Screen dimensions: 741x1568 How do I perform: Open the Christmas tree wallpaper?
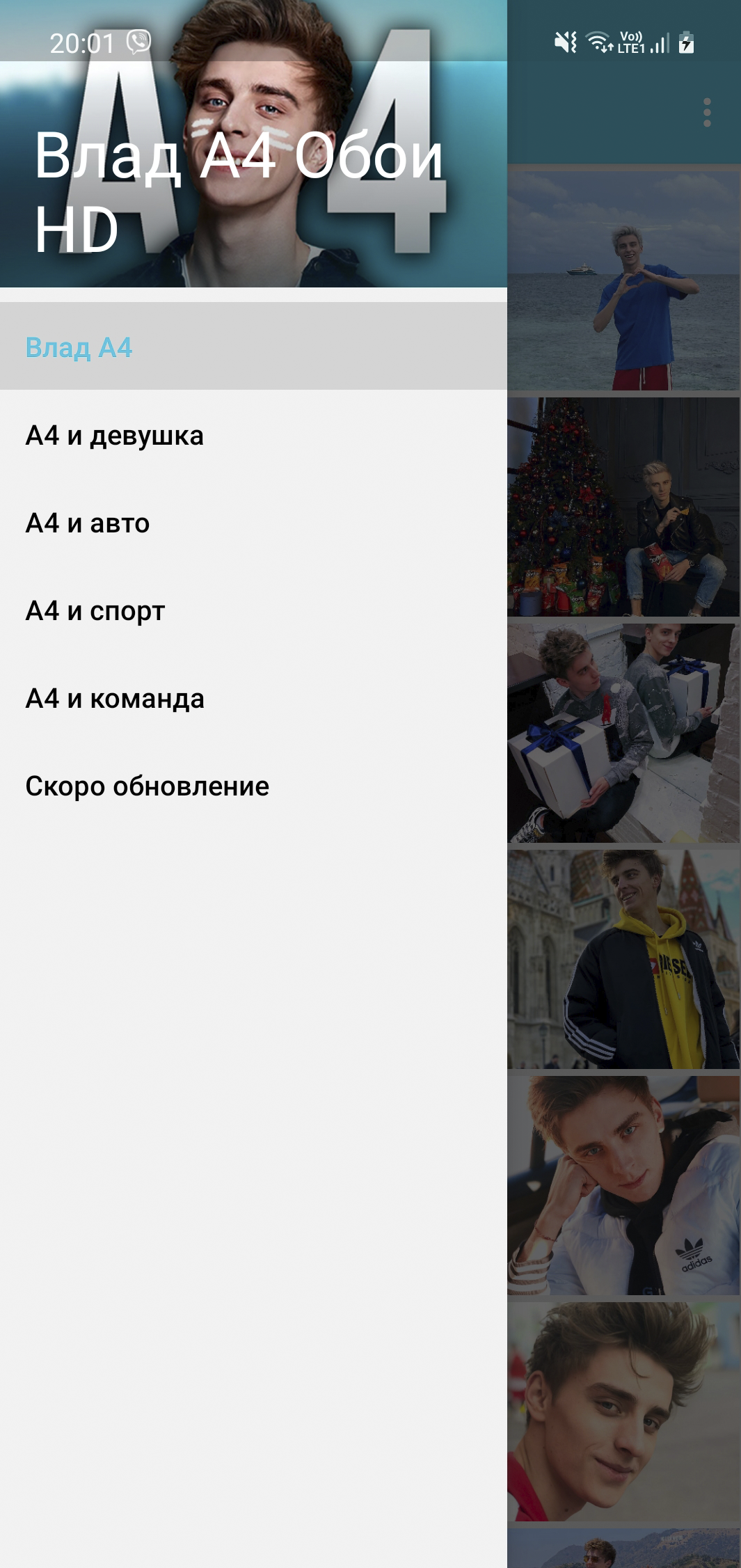pyautogui.click(x=623, y=507)
